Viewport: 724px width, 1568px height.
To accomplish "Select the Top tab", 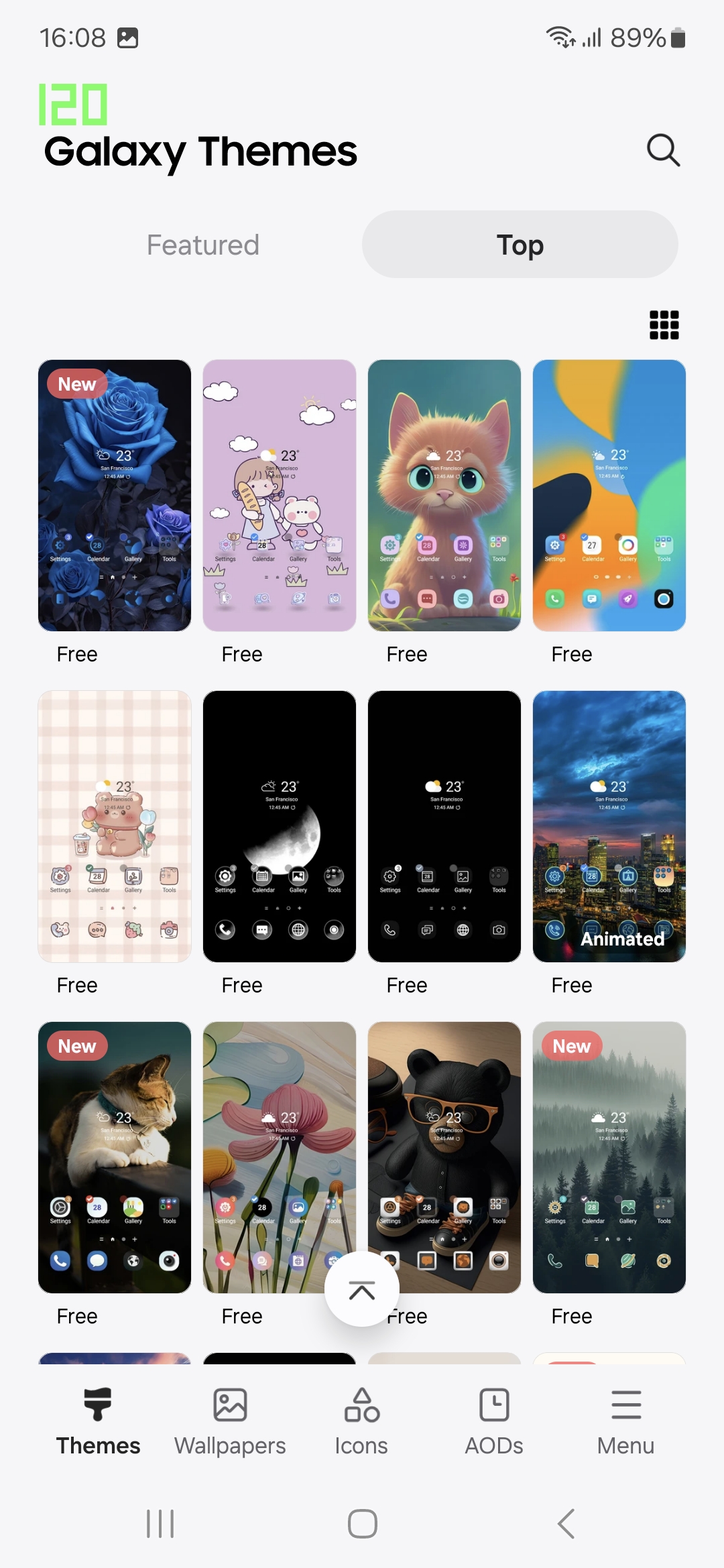I will tap(520, 245).
